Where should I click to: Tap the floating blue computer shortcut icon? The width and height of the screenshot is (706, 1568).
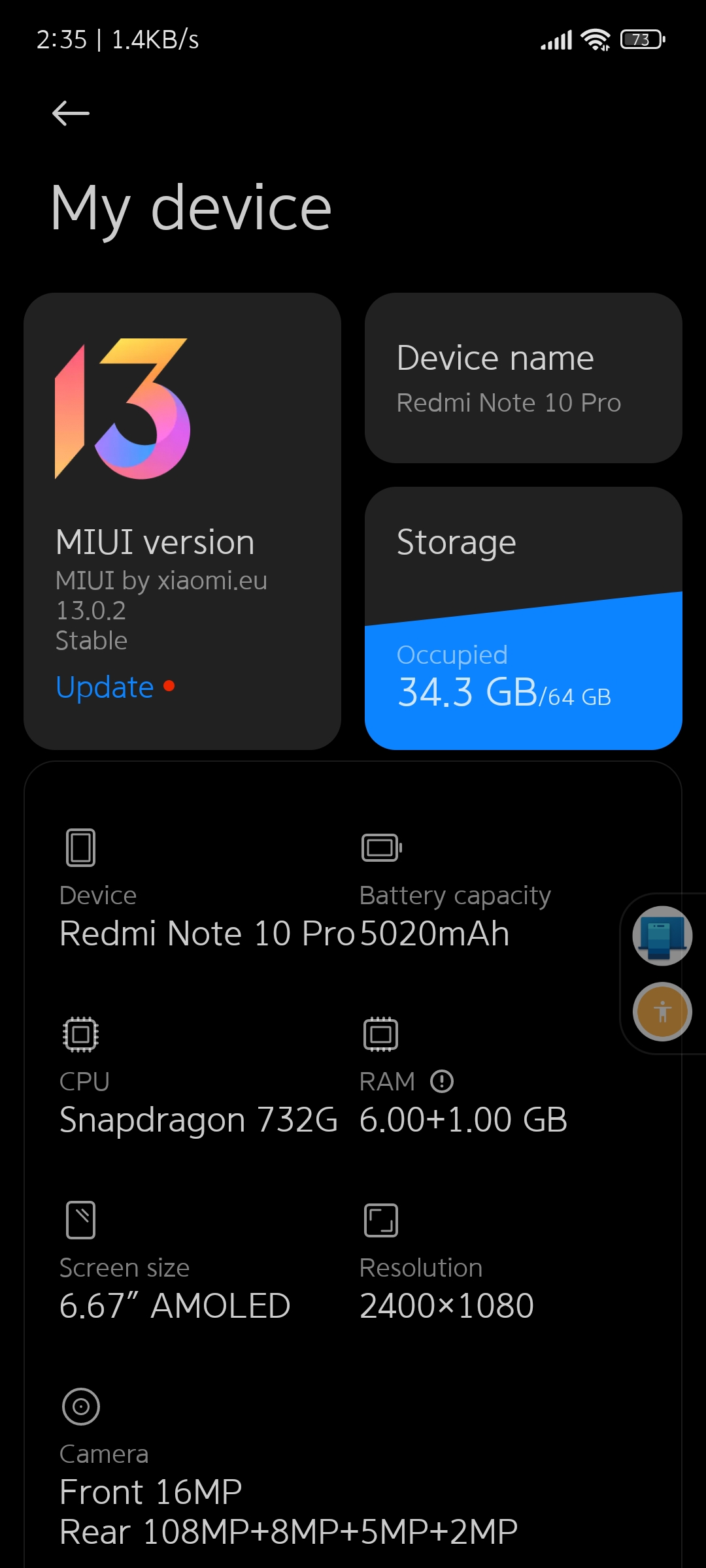coord(662,936)
